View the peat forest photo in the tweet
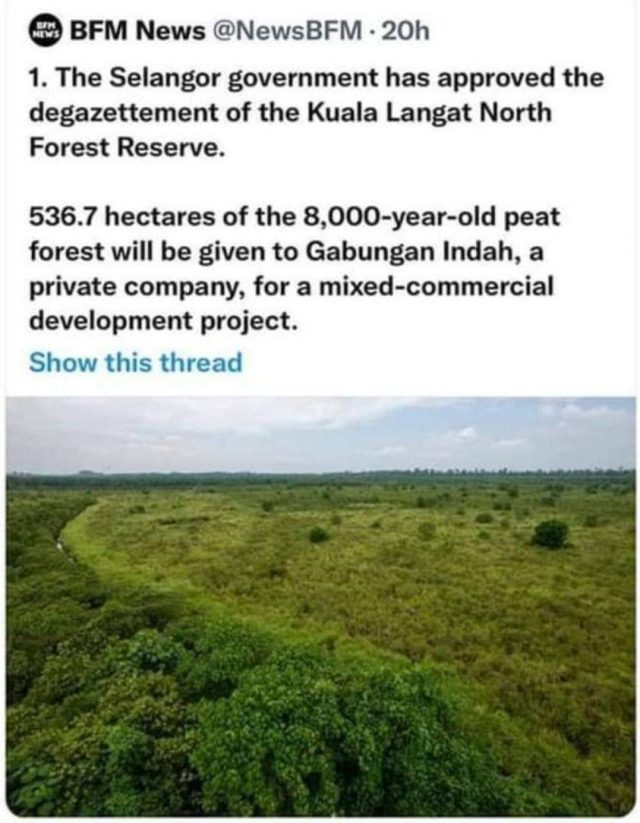The height and width of the screenshot is (823, 640). pyautogui.click(x=320, y=605)
